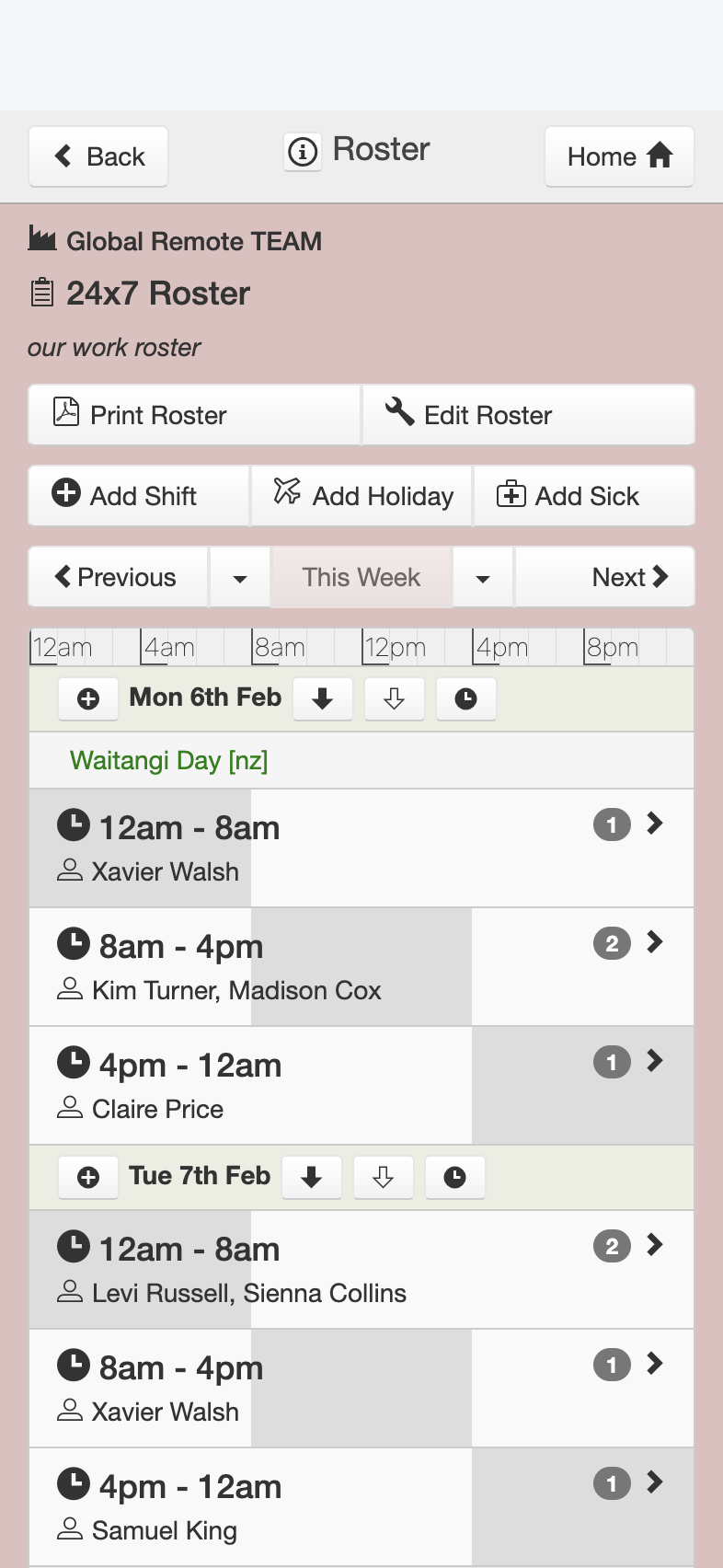Add a sick entry
This screenshot has width=723, height=1568.
(x=584, y=496)
